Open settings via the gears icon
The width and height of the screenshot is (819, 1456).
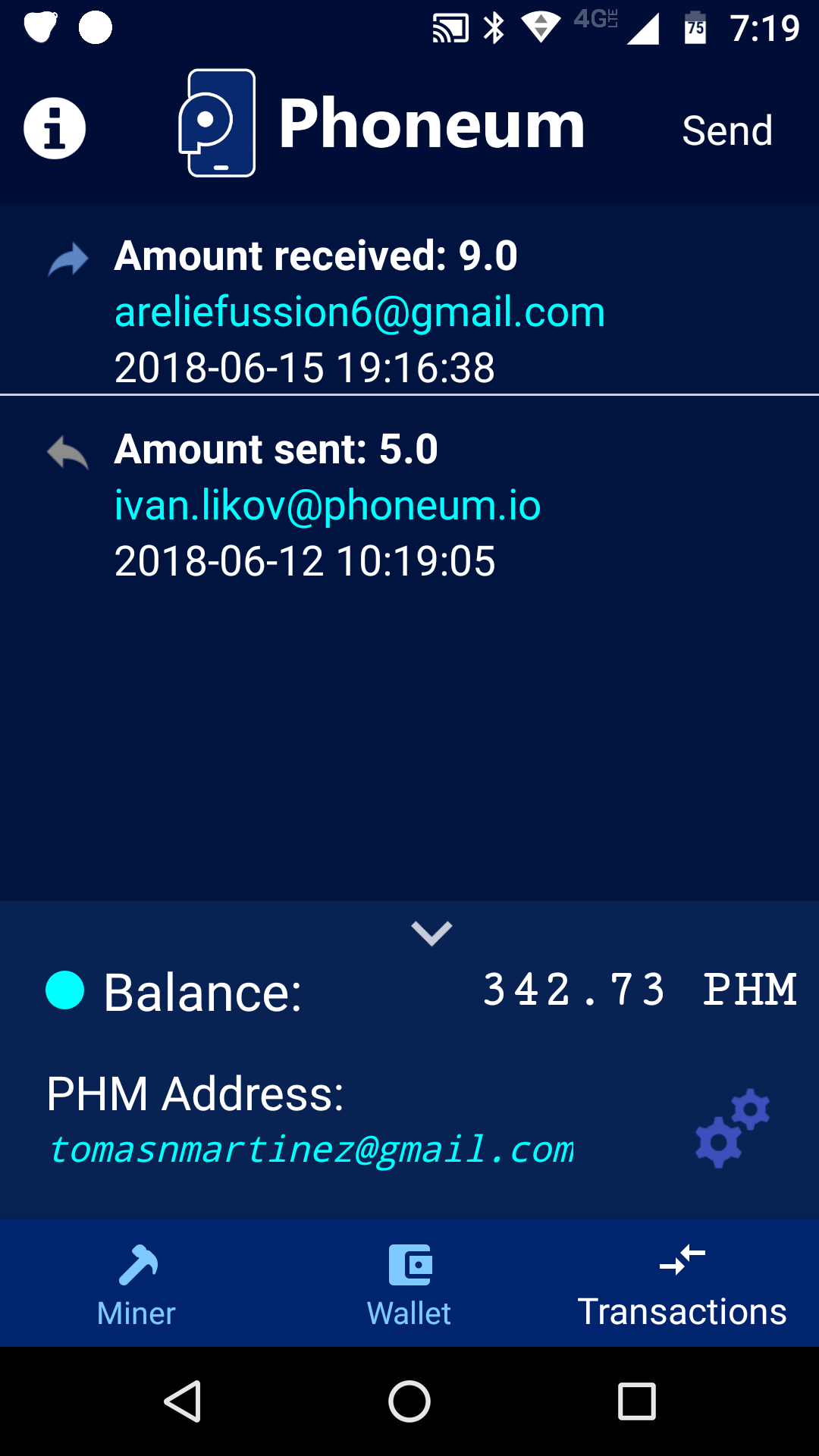click(732, 1128)
